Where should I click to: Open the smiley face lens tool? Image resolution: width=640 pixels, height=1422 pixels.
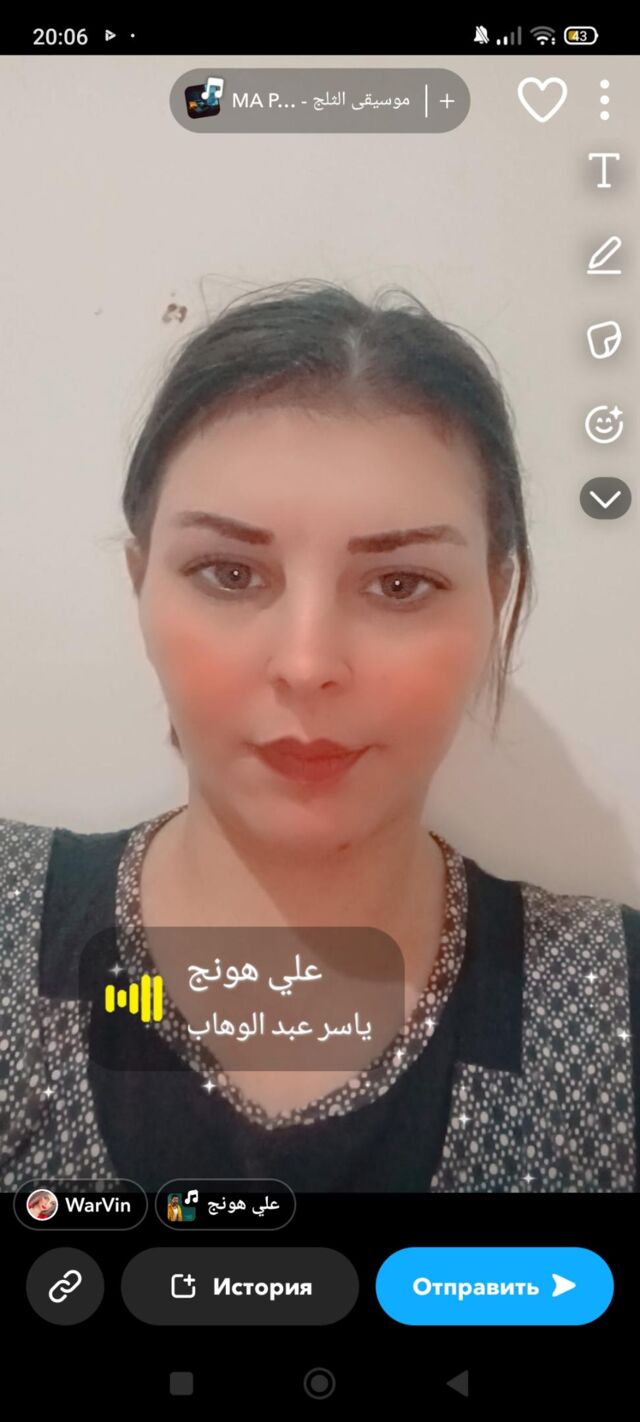click(604, 425)
